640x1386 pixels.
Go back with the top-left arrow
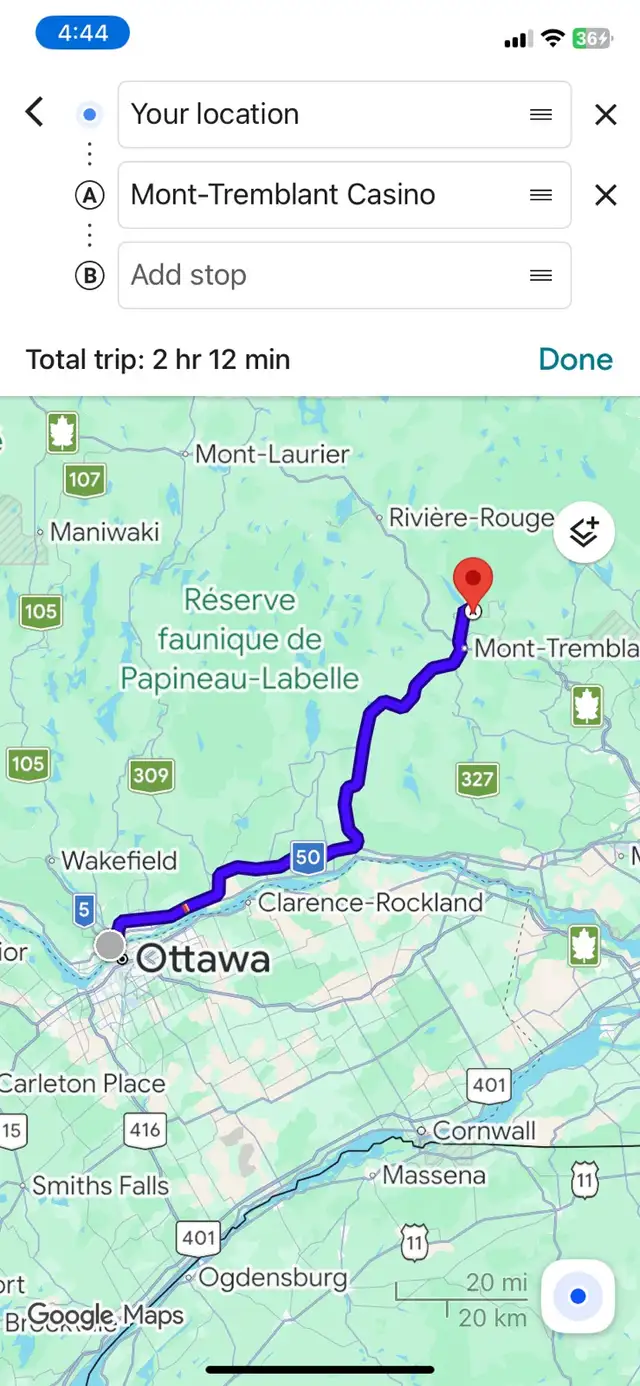(x=34, y=111)
